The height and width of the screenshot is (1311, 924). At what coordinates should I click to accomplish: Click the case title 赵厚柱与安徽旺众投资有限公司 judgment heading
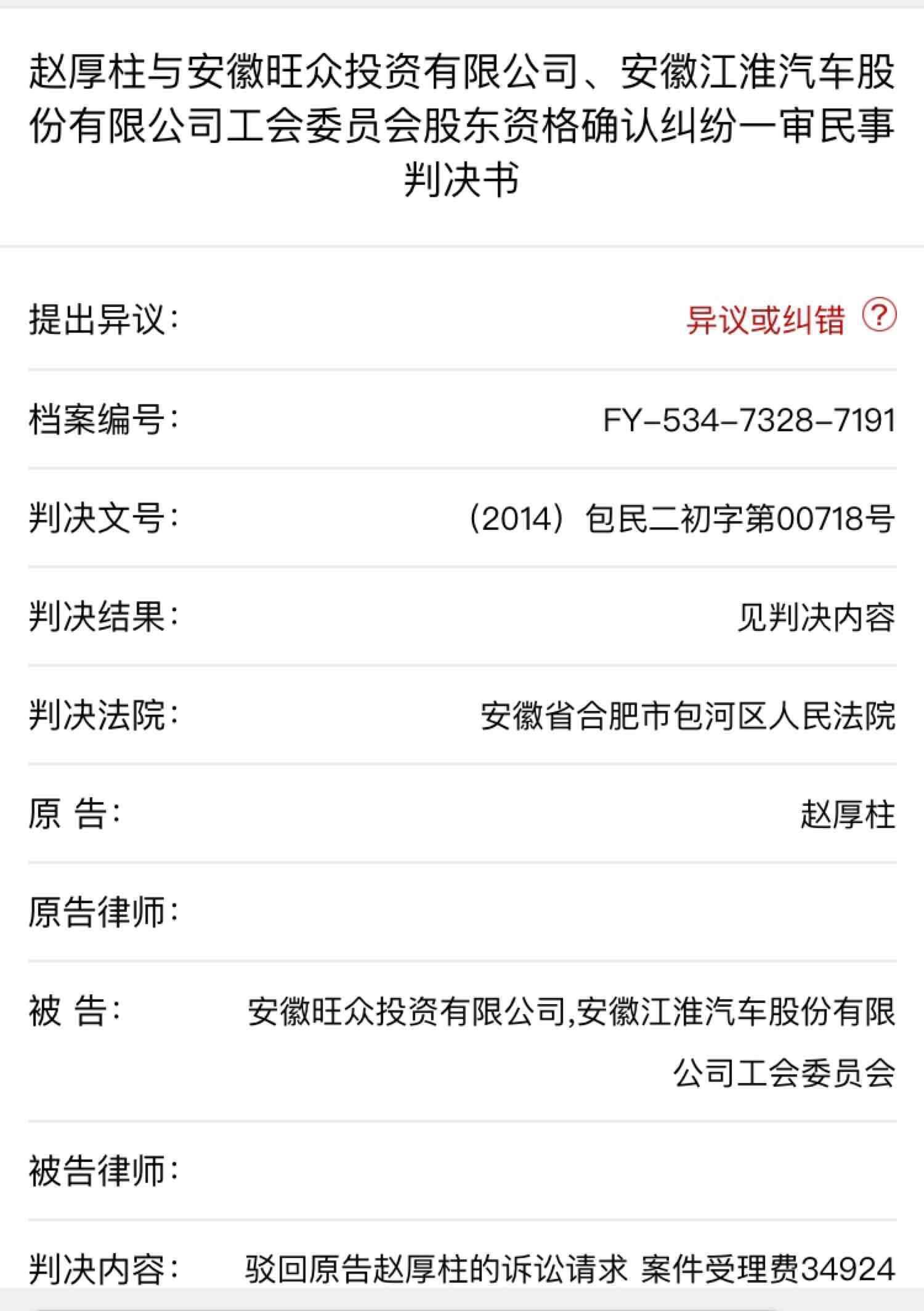tap(462, 120)
